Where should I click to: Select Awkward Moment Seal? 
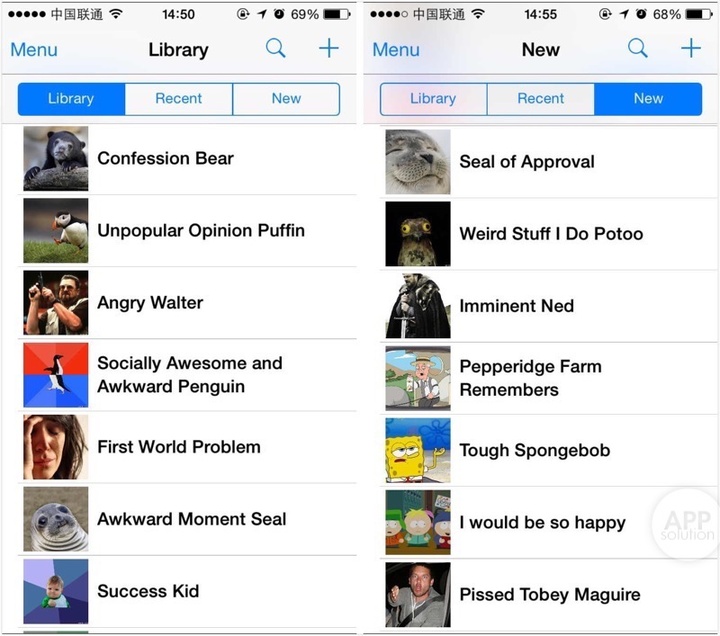(191, 519)
